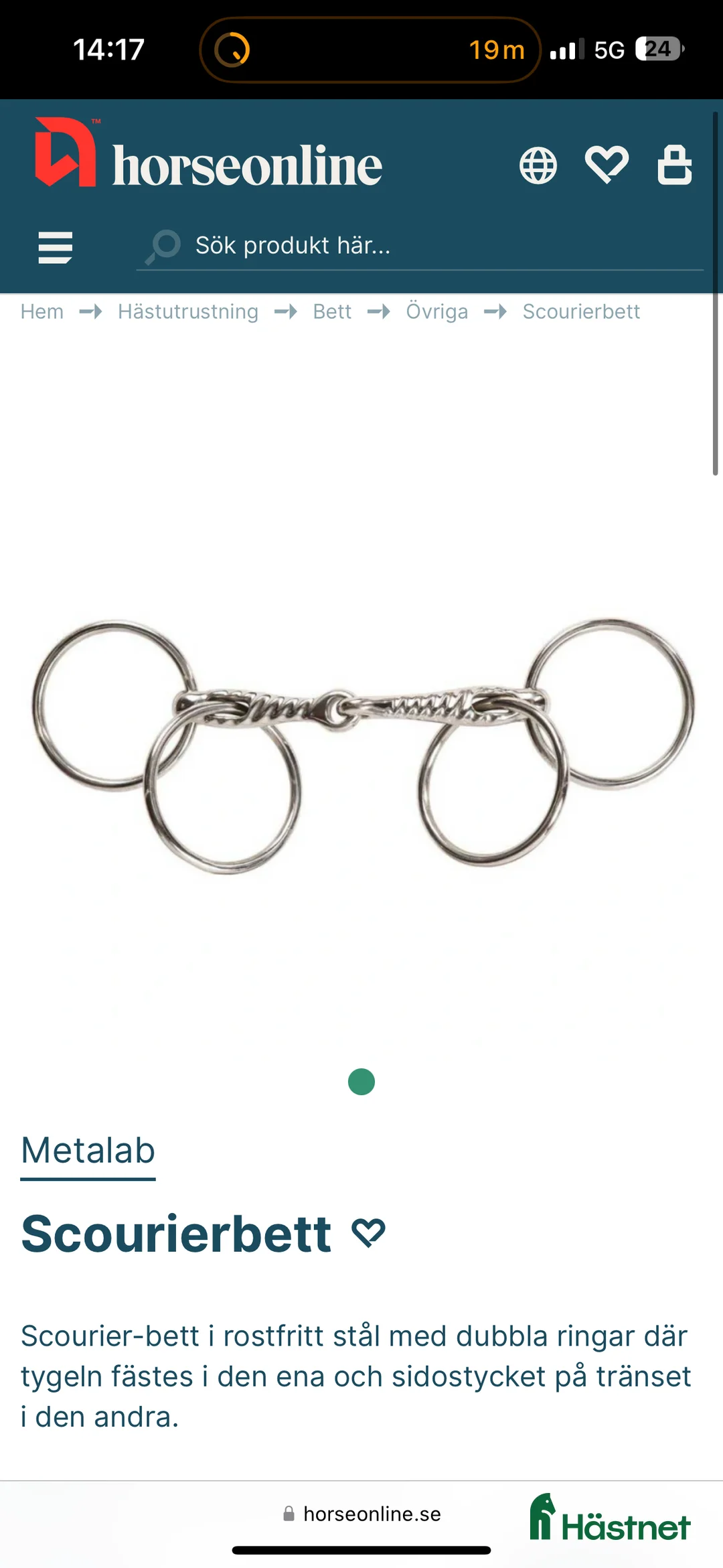Open Övriga breadcrumb category

436,311
